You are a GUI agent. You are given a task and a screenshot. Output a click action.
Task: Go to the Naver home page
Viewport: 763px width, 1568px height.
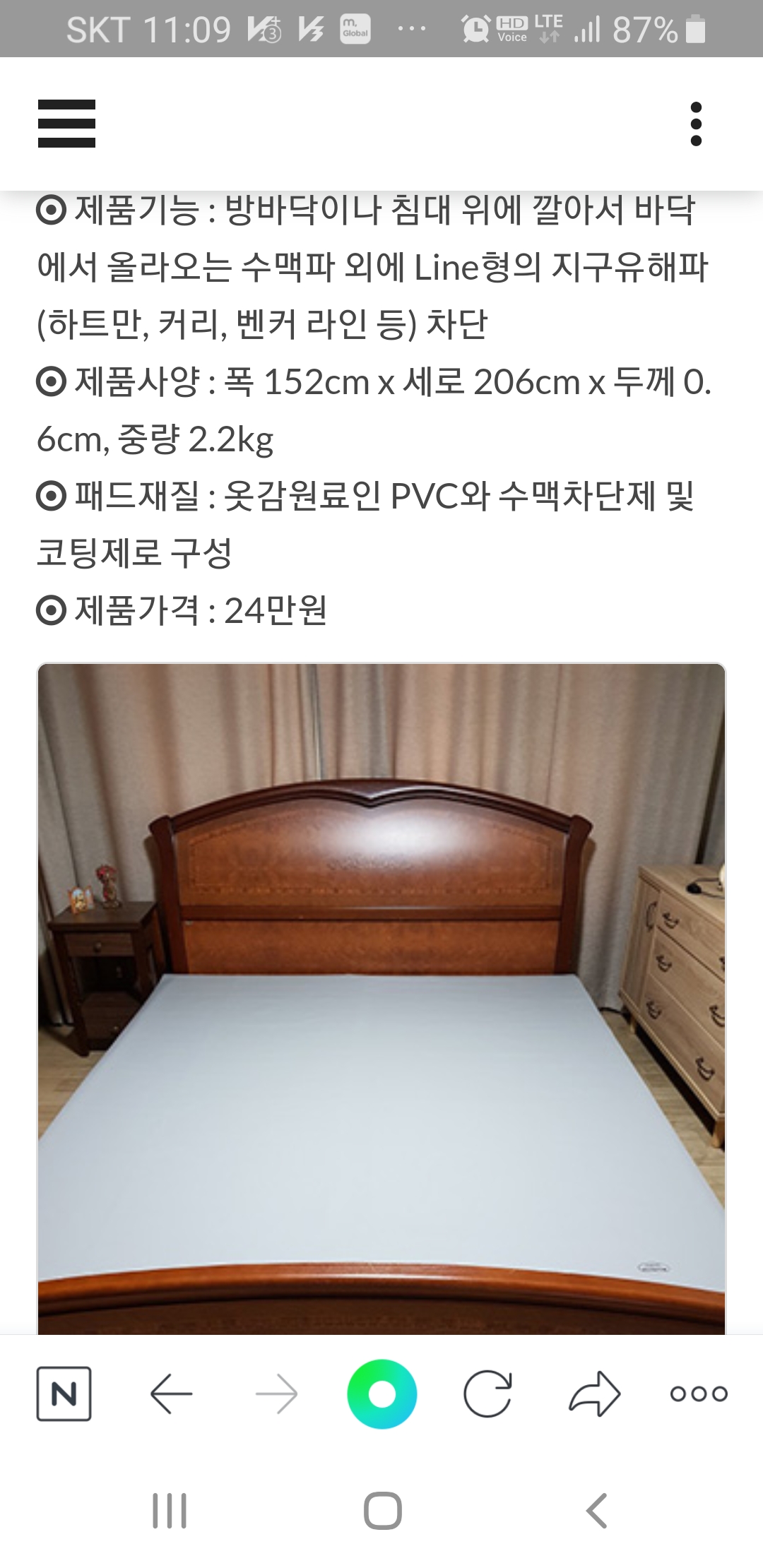click(x=64, y=1394)
